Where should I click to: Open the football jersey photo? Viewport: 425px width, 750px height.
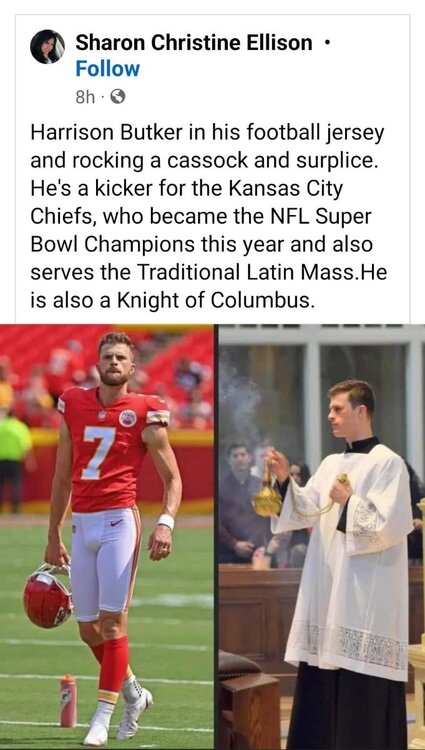(x=107, y=536)
